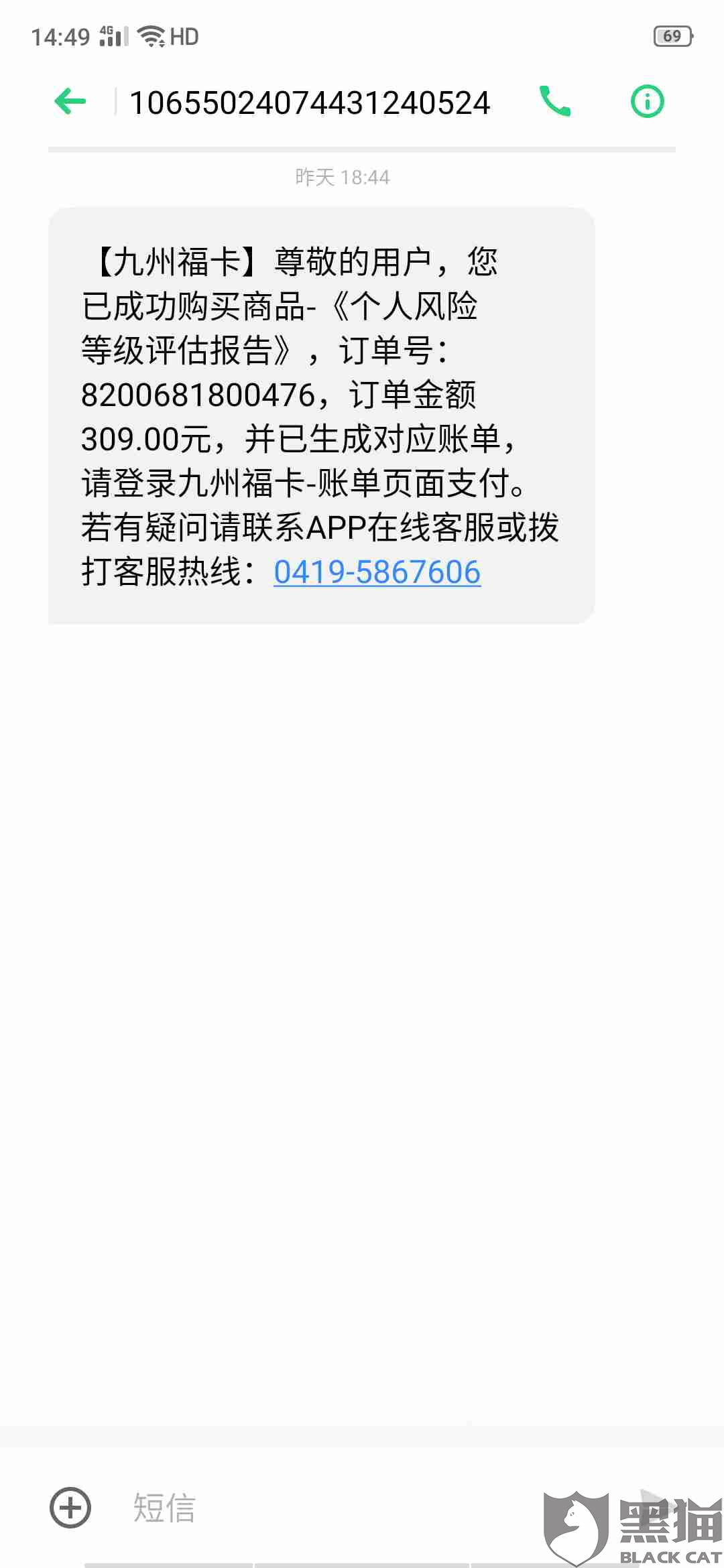Dial the hotline link 0419-5867606

click(x=377, y=572)
